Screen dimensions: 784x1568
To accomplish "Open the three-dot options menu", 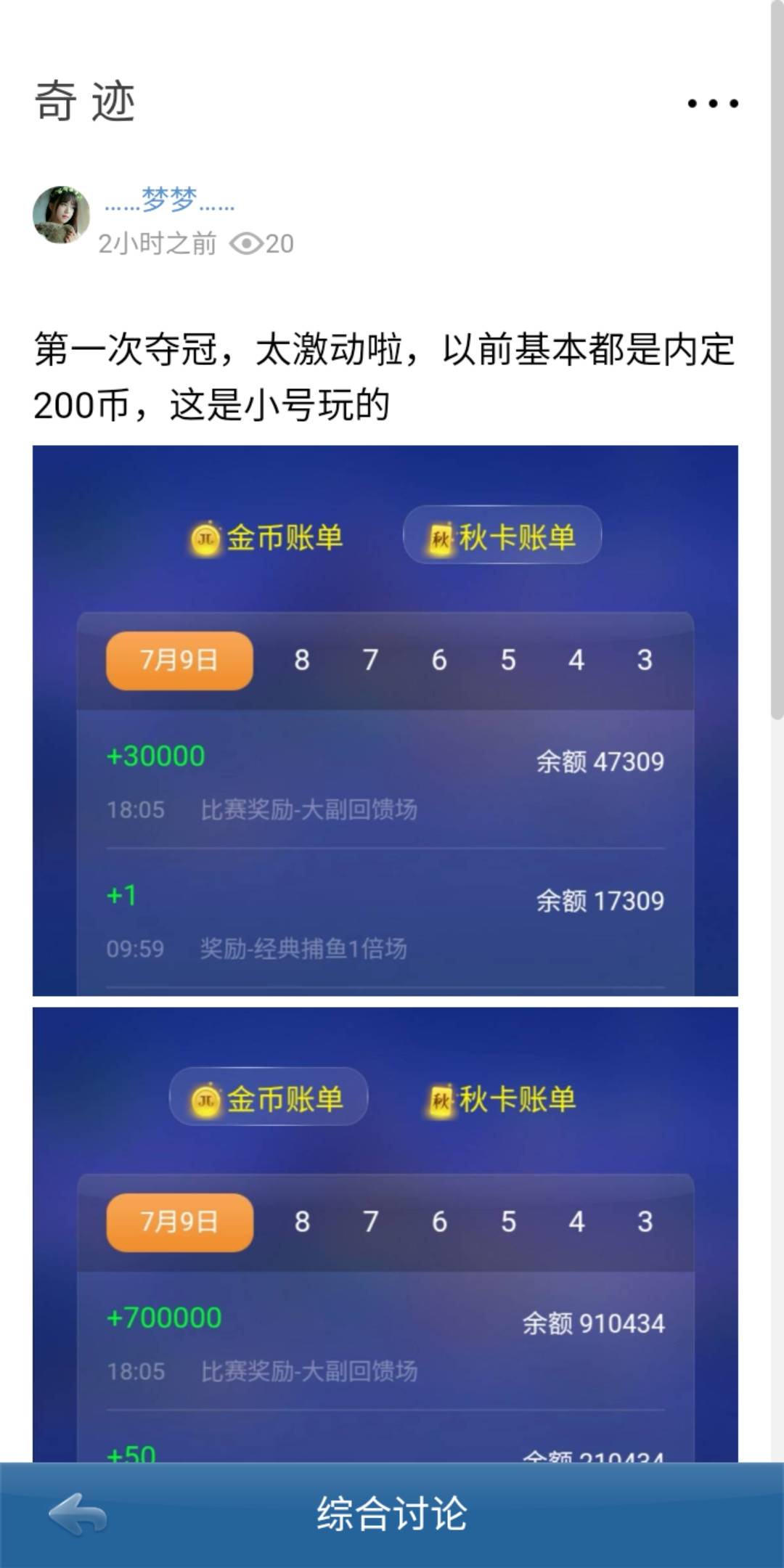I will point(712,104).
